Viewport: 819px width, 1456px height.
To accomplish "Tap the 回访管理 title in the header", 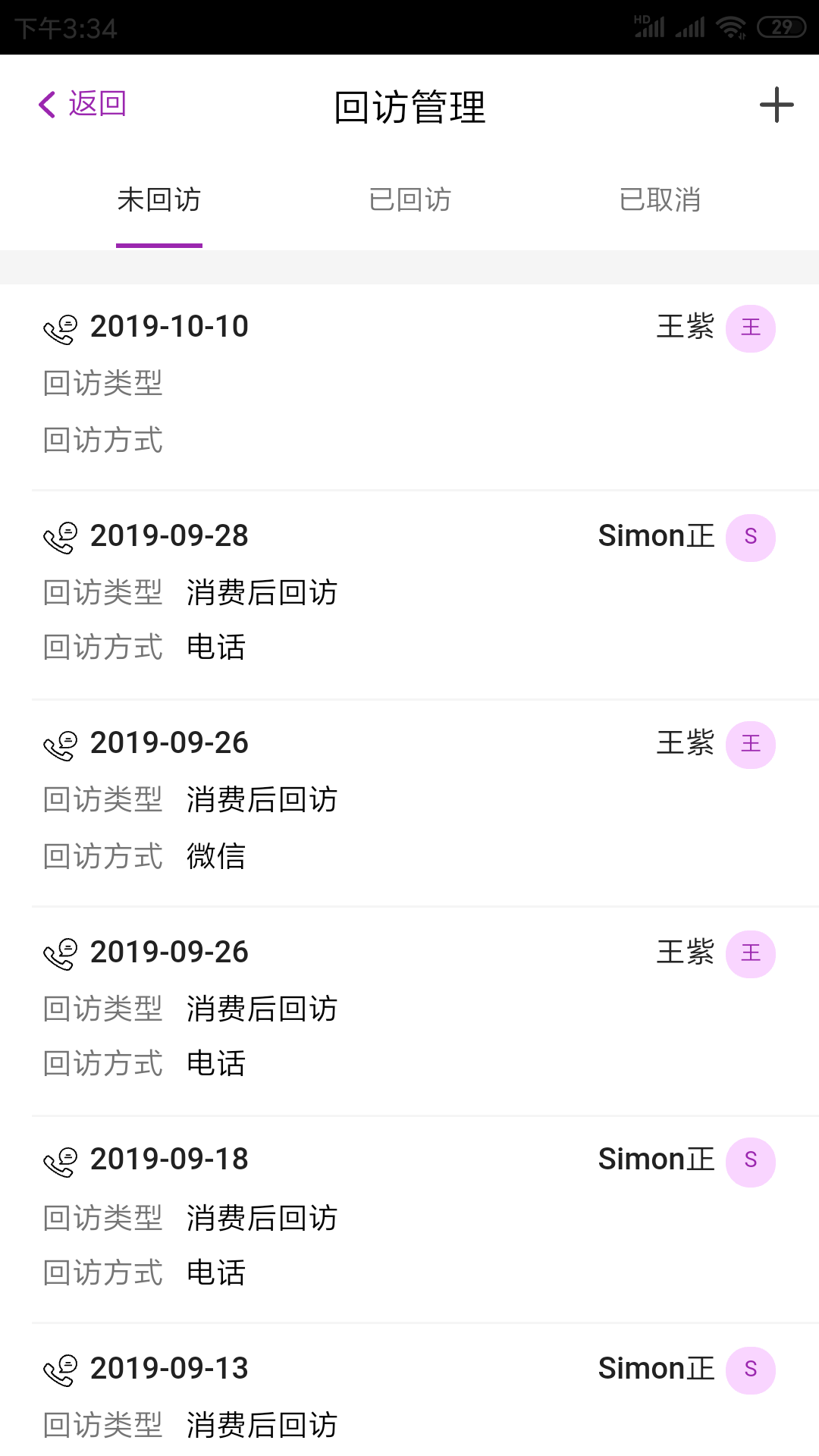I will click(409, 106).
